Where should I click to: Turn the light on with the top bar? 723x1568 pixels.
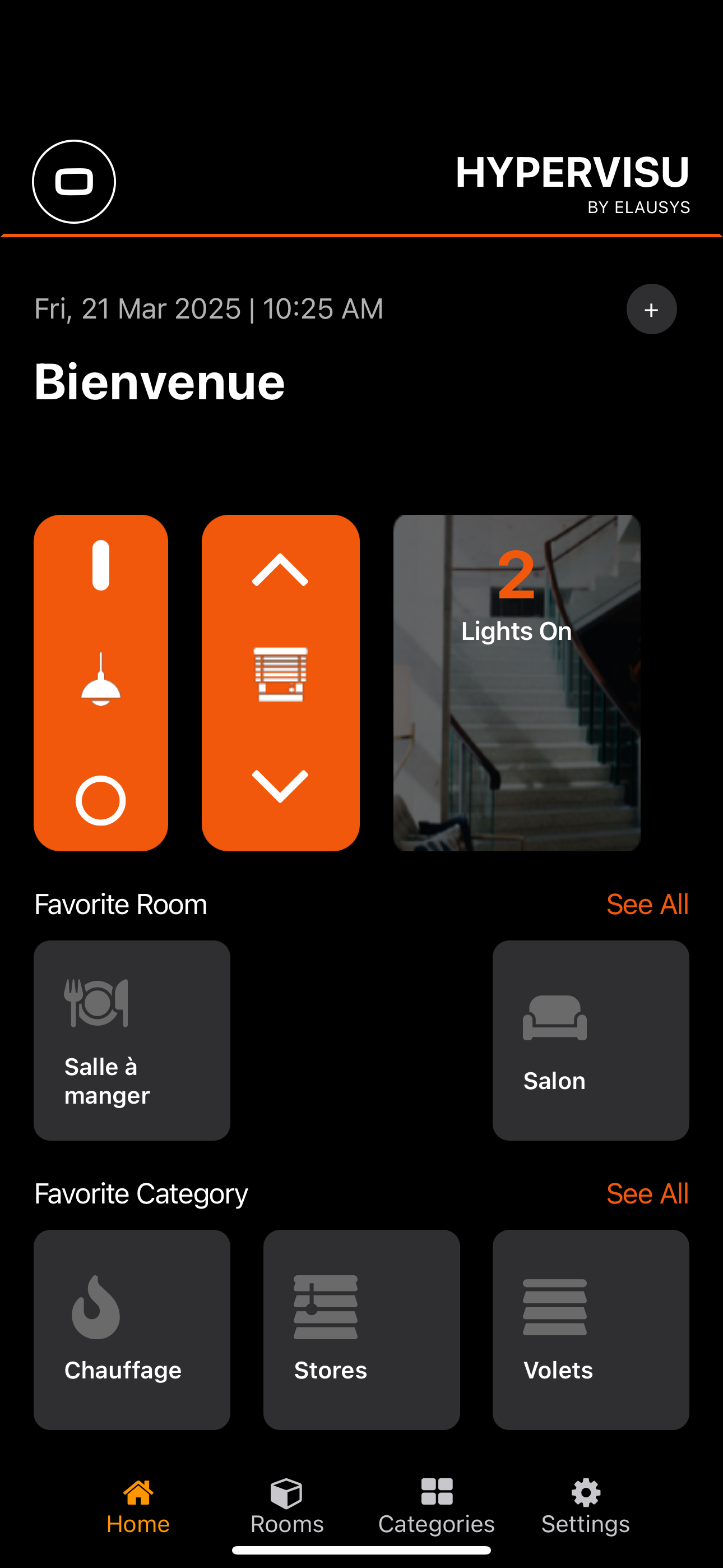tap(100, 565)
